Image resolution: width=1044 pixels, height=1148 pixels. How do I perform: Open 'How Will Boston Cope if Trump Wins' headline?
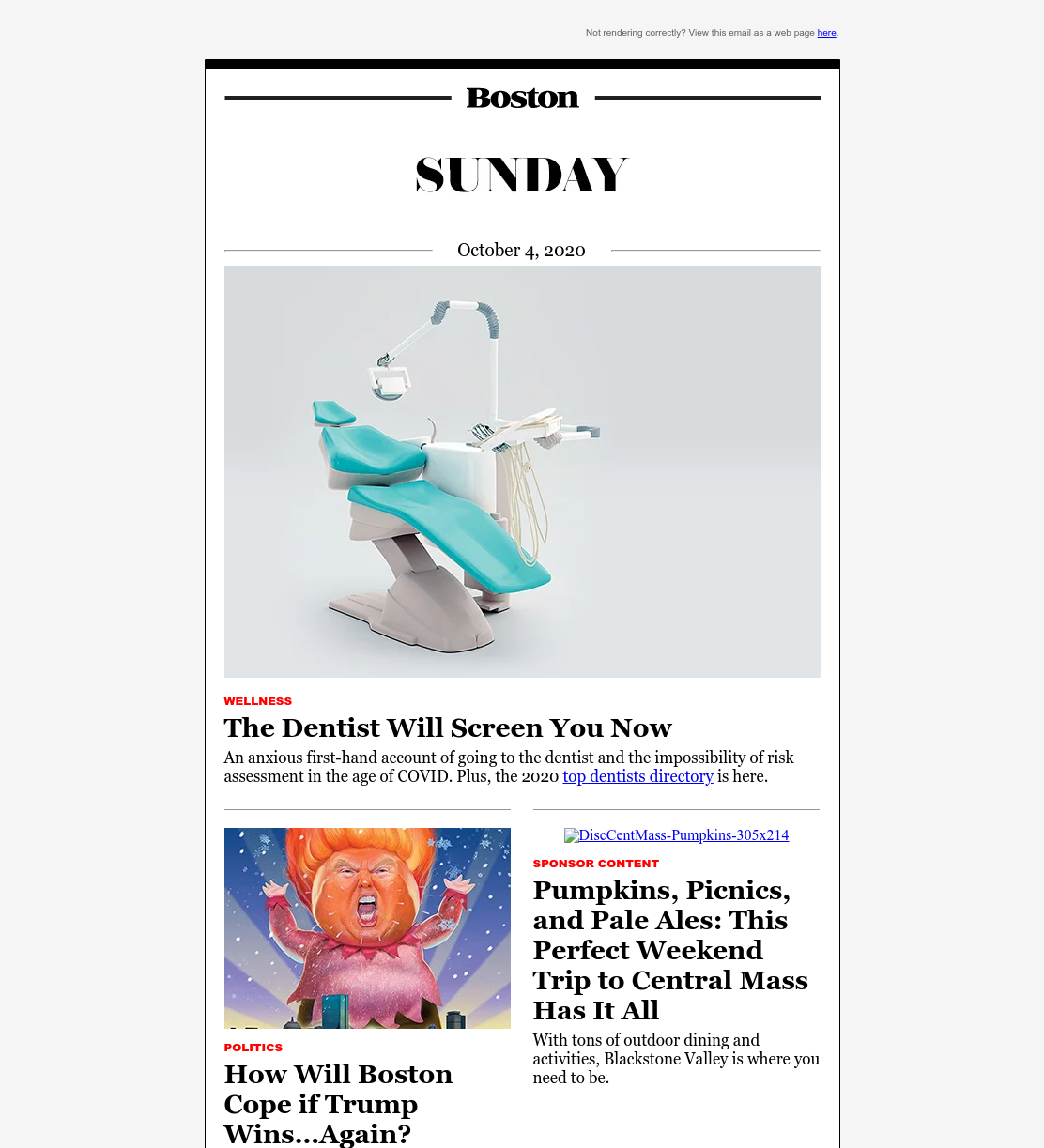(x=338, y=1104)
